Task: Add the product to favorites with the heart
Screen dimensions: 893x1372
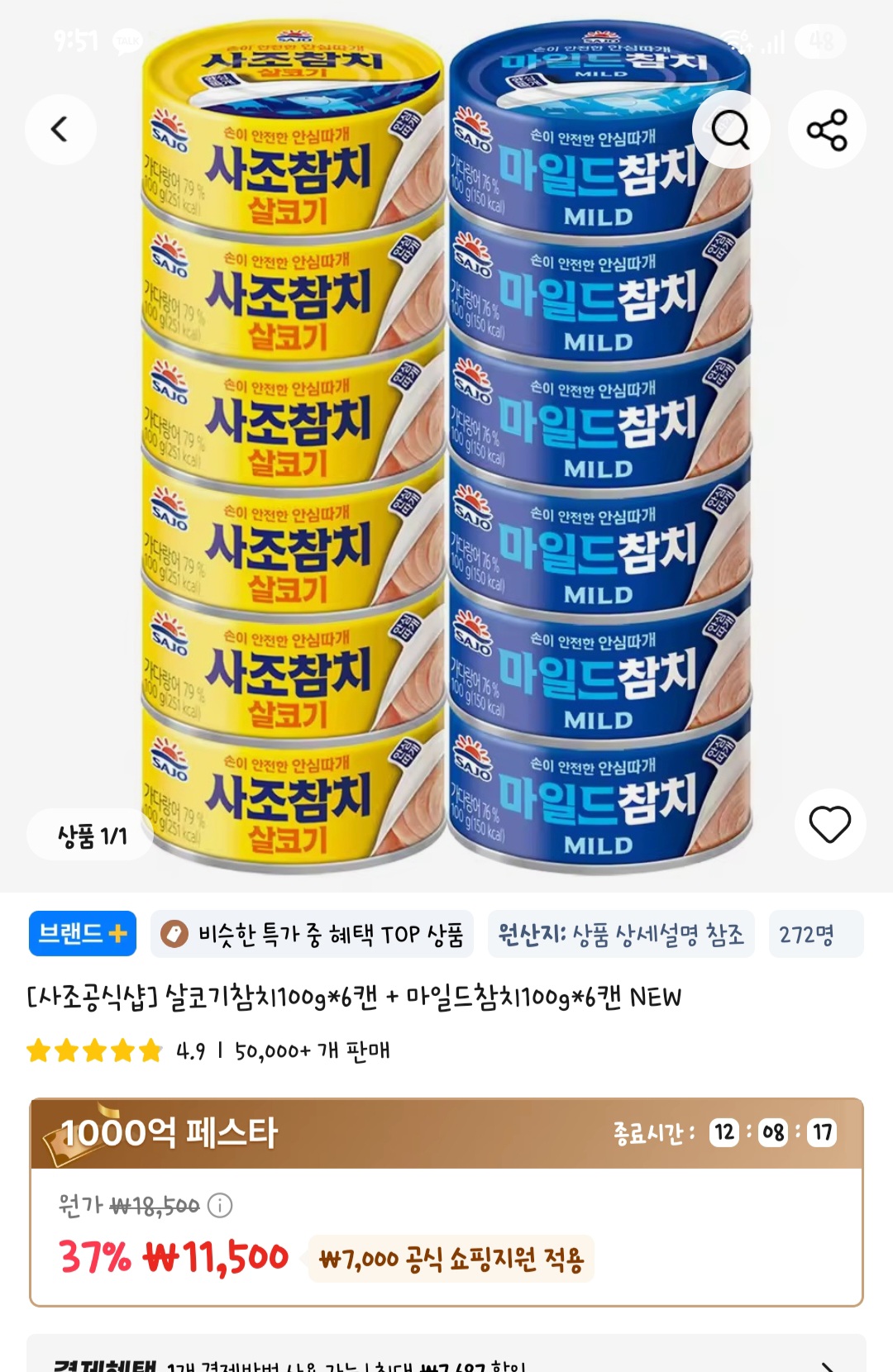Action: point(830,822)
